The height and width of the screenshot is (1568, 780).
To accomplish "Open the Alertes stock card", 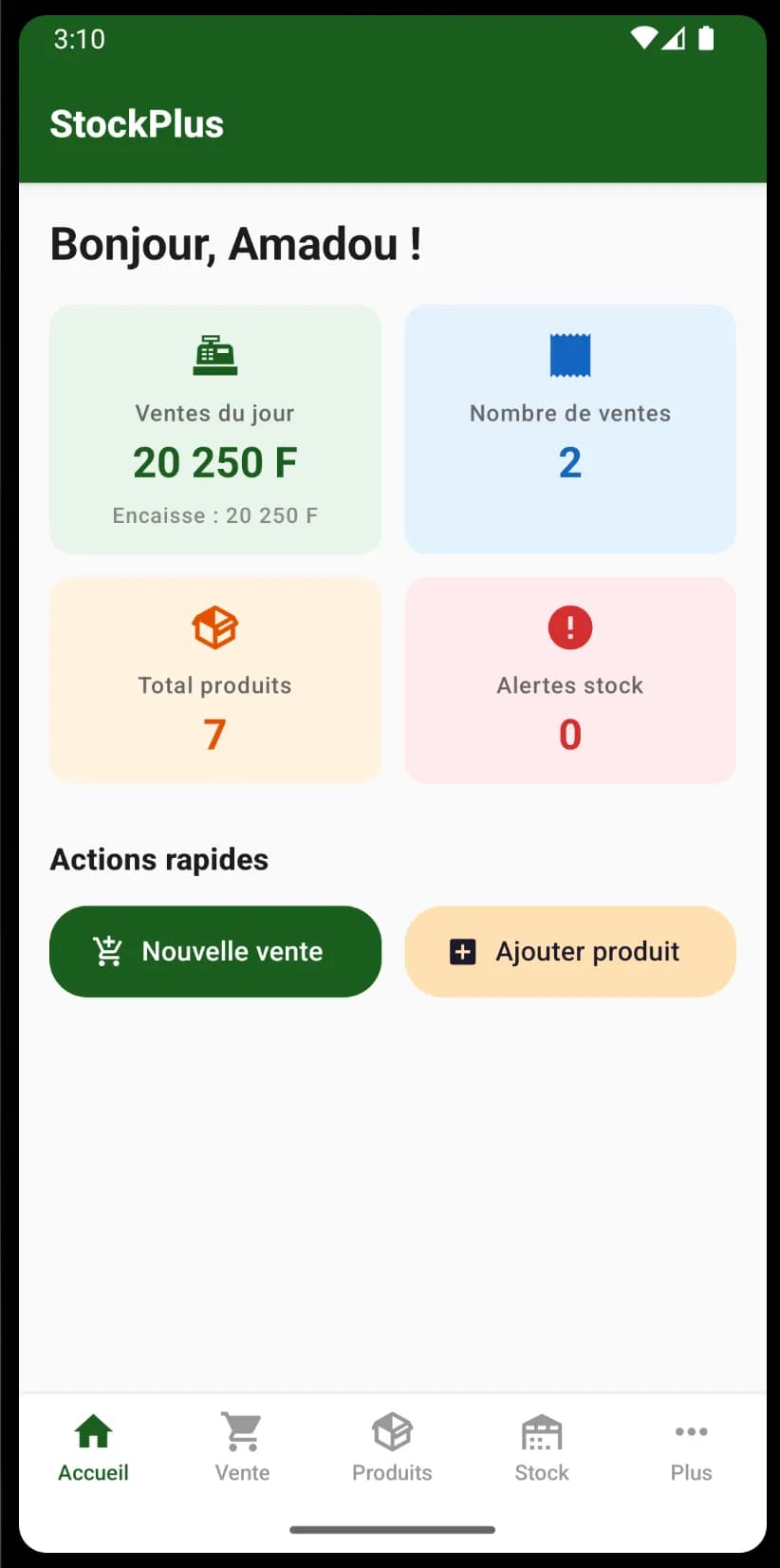I will point(569,680).
